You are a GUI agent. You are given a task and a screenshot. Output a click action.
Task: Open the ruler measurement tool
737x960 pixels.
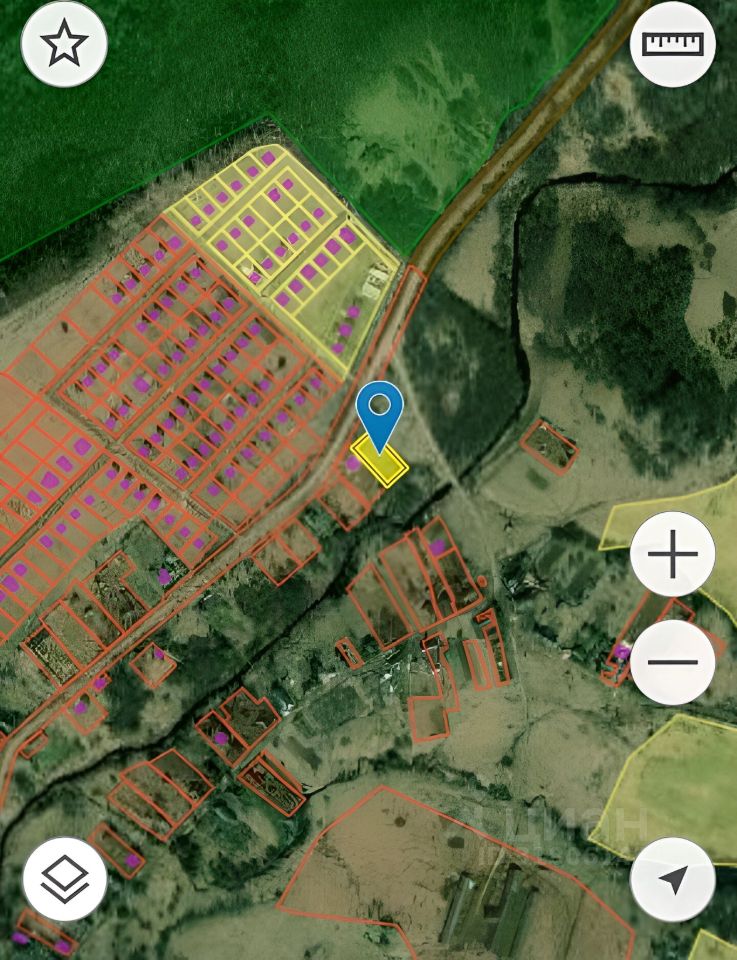[673, 45]
